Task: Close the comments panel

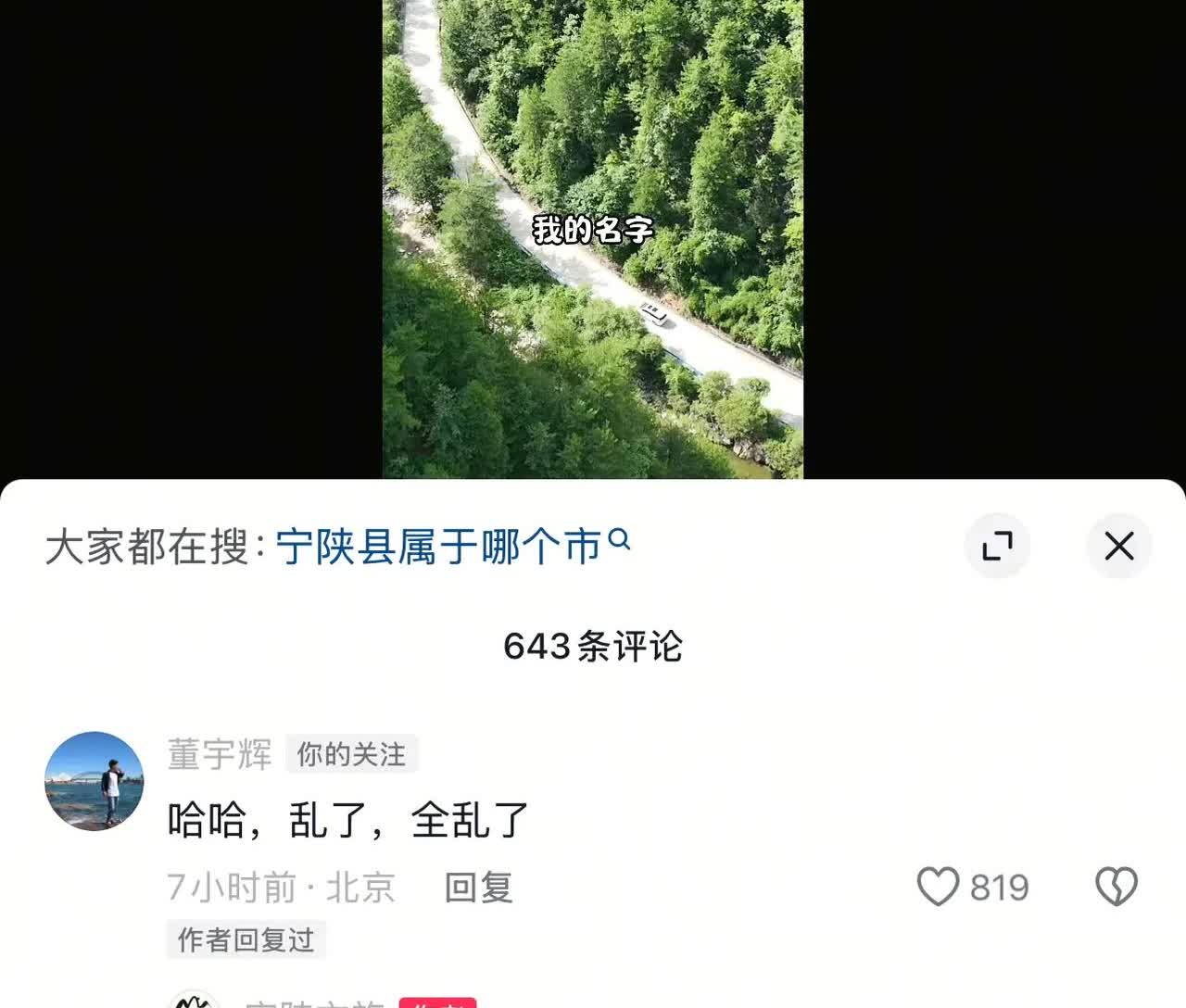Action: (x=1118, y=546)
